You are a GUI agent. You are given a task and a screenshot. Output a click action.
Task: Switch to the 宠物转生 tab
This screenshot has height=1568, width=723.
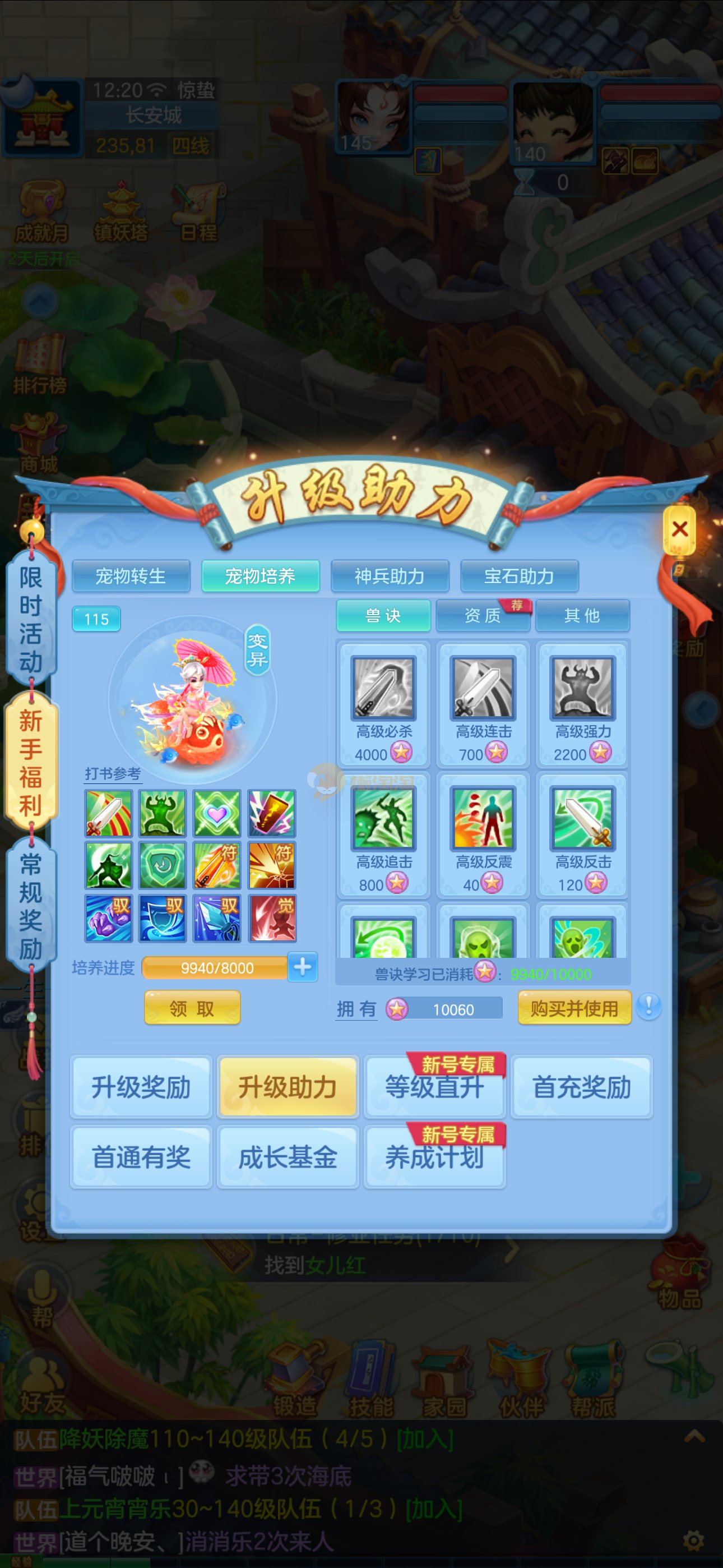point(130,576)
